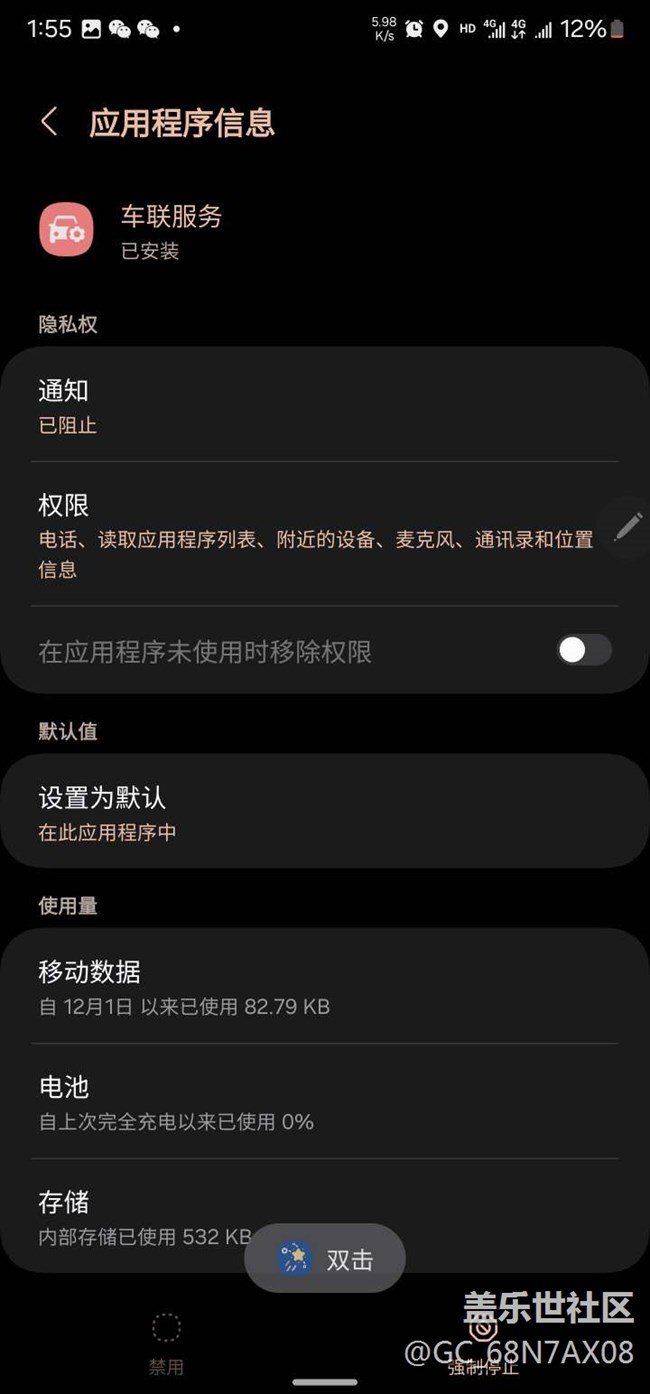
Task: Open 存储 storage details
Action: [x=325, y=1216]
